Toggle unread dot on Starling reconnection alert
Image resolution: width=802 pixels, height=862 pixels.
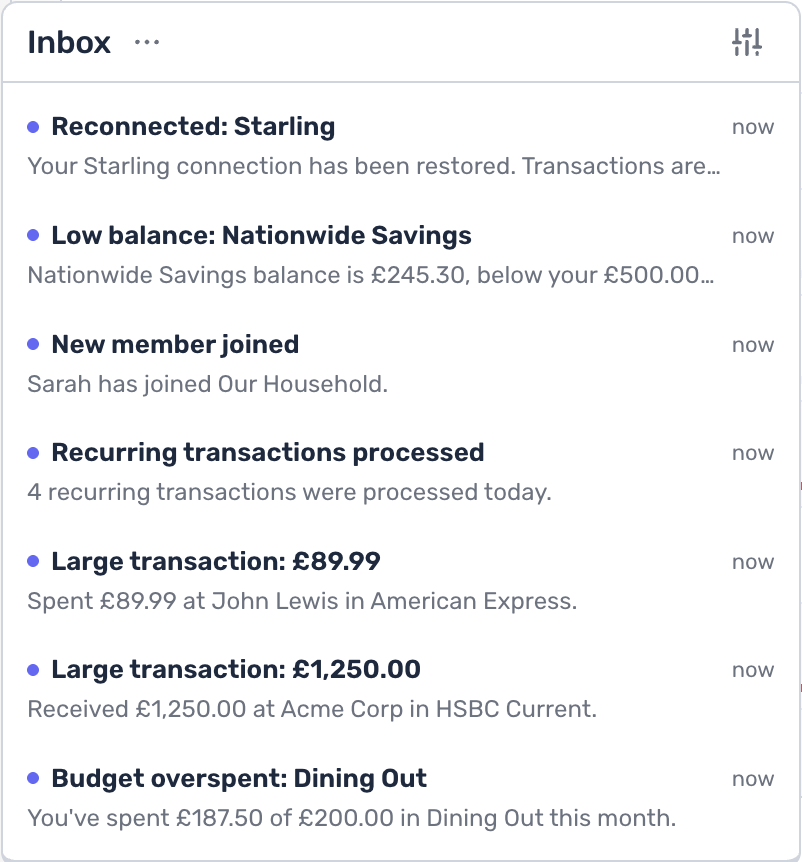point(35,127)
